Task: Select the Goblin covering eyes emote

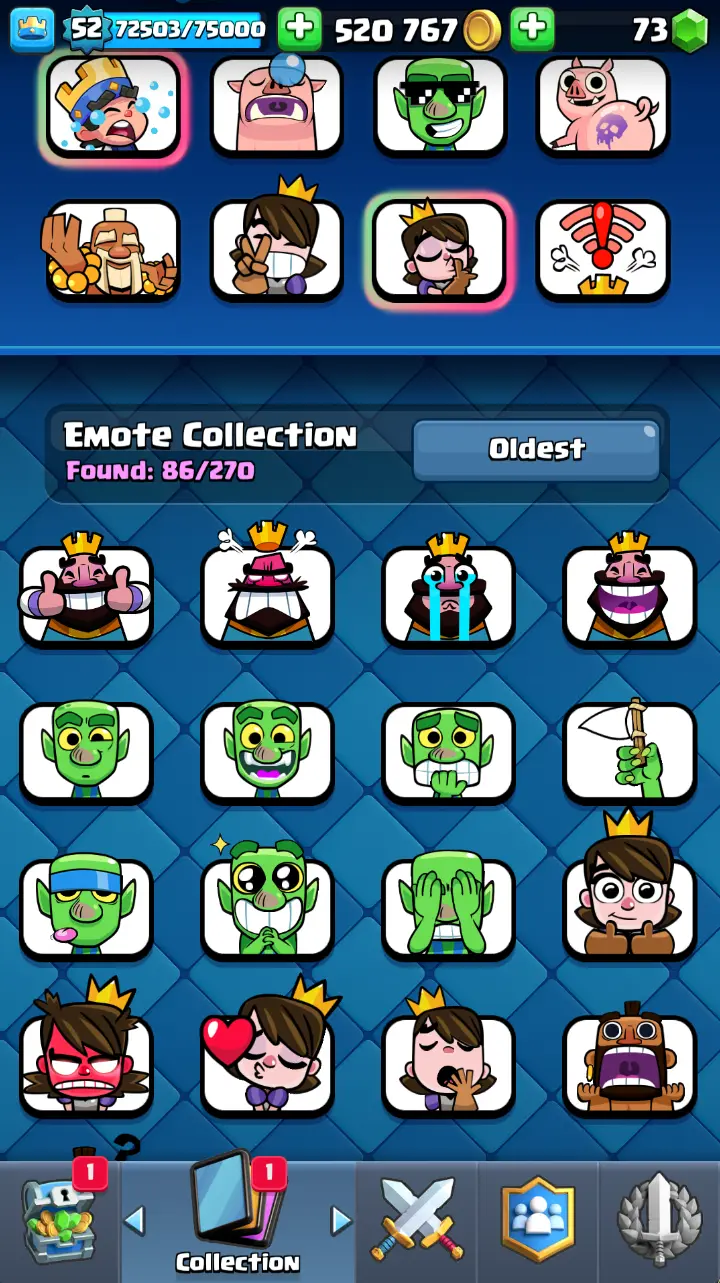Action: (448, 907)
